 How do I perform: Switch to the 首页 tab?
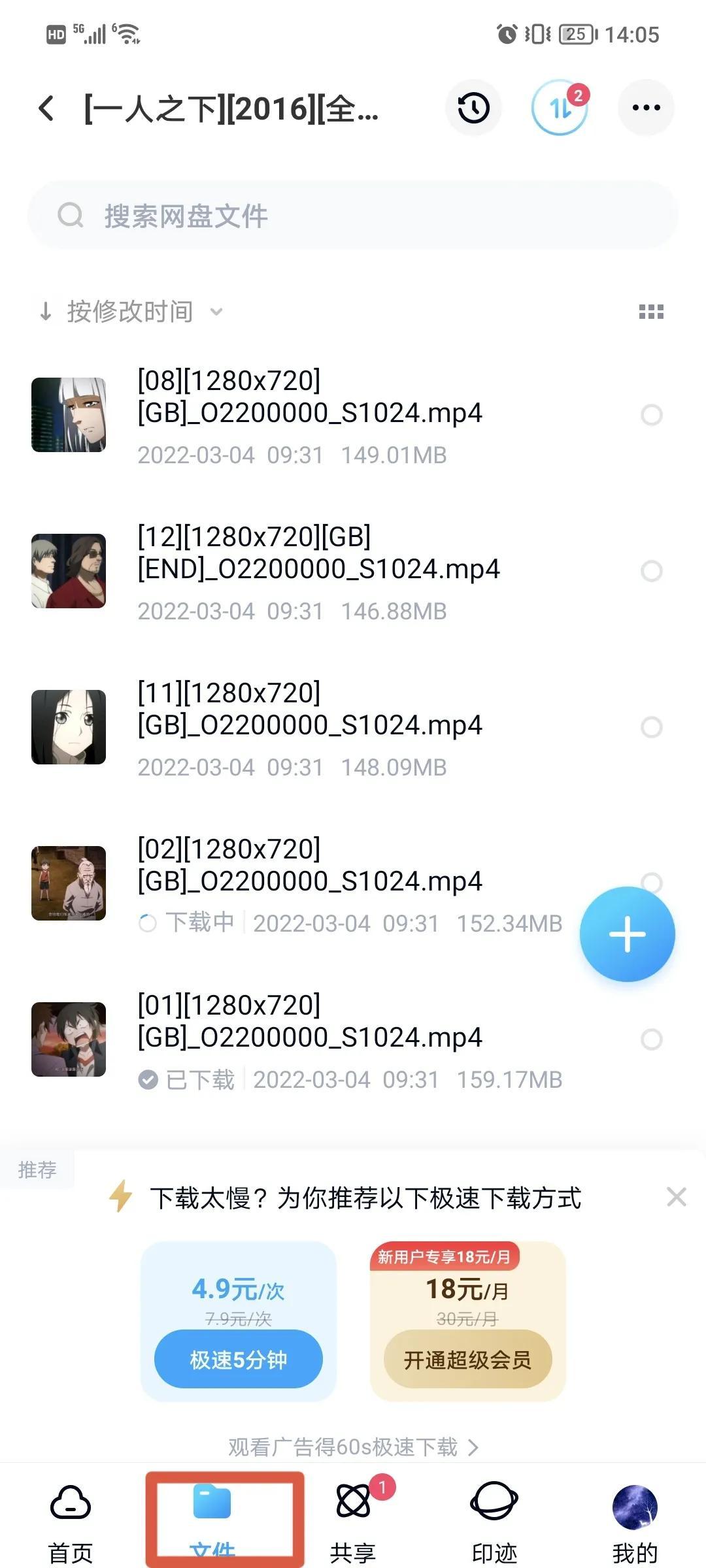(x=71, y=1522)
